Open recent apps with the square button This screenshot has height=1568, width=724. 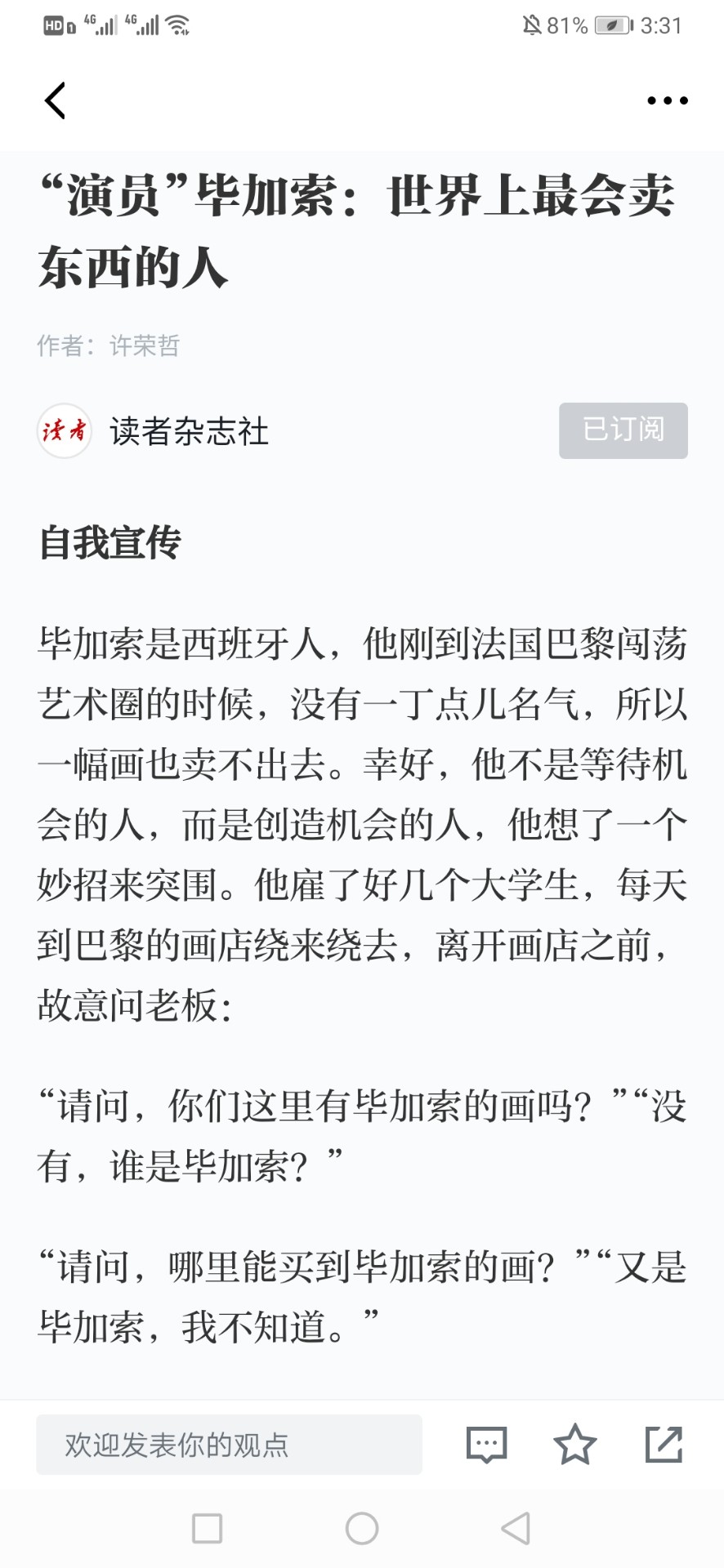click(207, 1529)
